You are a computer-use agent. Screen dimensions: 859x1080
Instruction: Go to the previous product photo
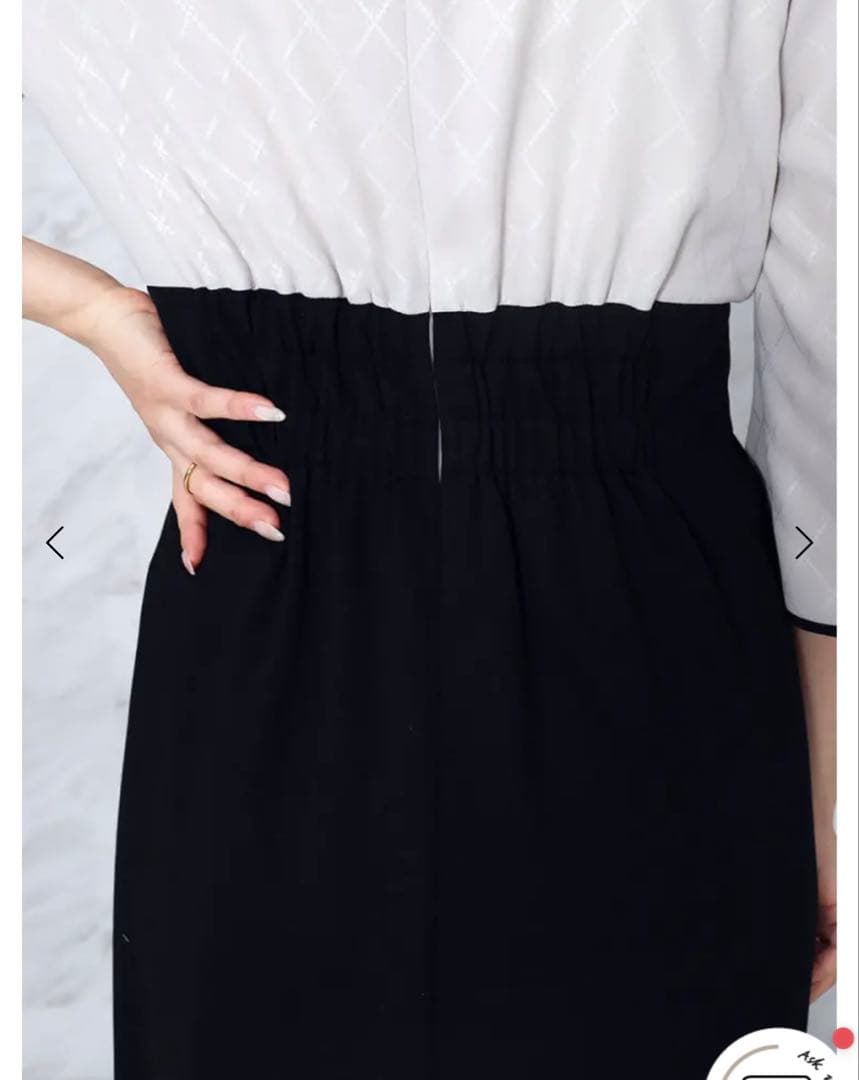[x=55, y=543]
